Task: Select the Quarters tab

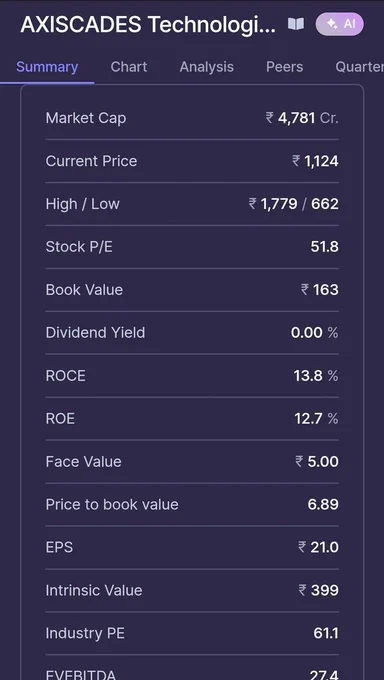Action: 360,67
